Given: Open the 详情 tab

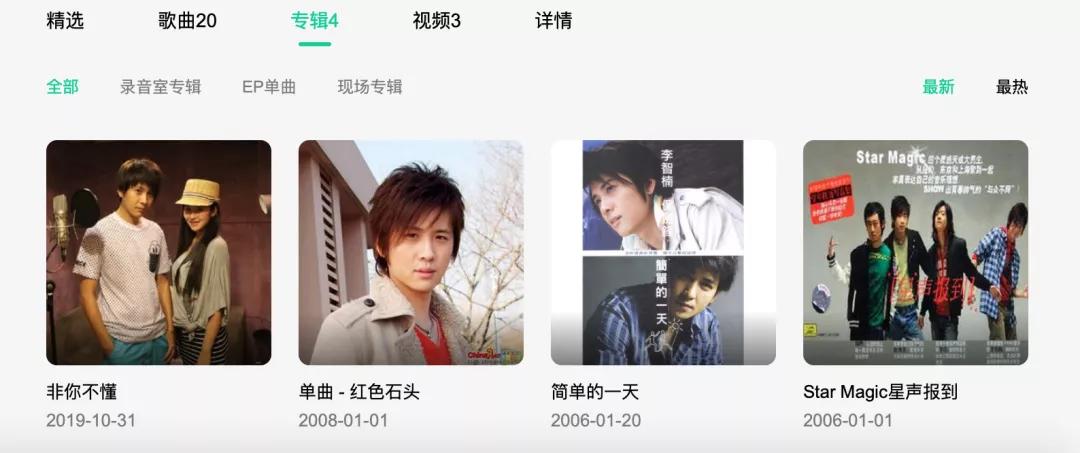Looking at the screenshot, I should (x=553, y=20).
